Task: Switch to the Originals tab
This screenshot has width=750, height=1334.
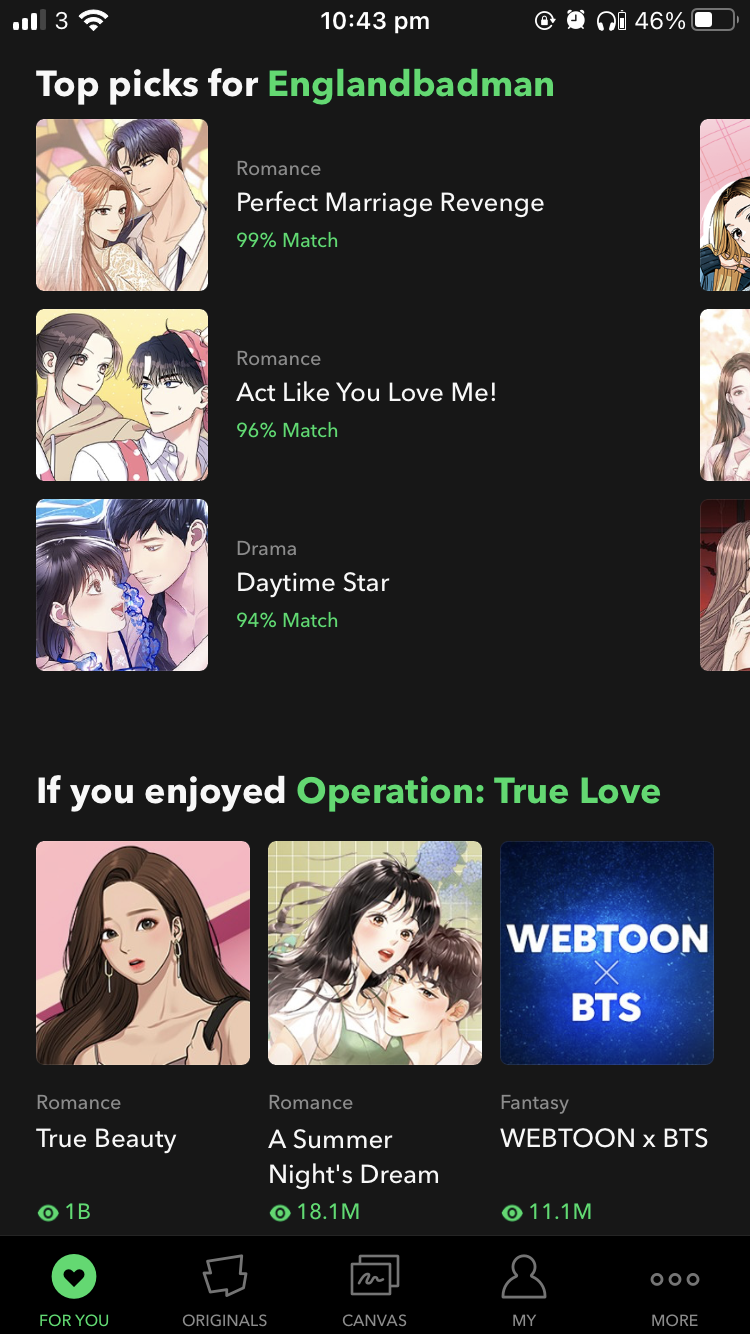Action: 225,1290
